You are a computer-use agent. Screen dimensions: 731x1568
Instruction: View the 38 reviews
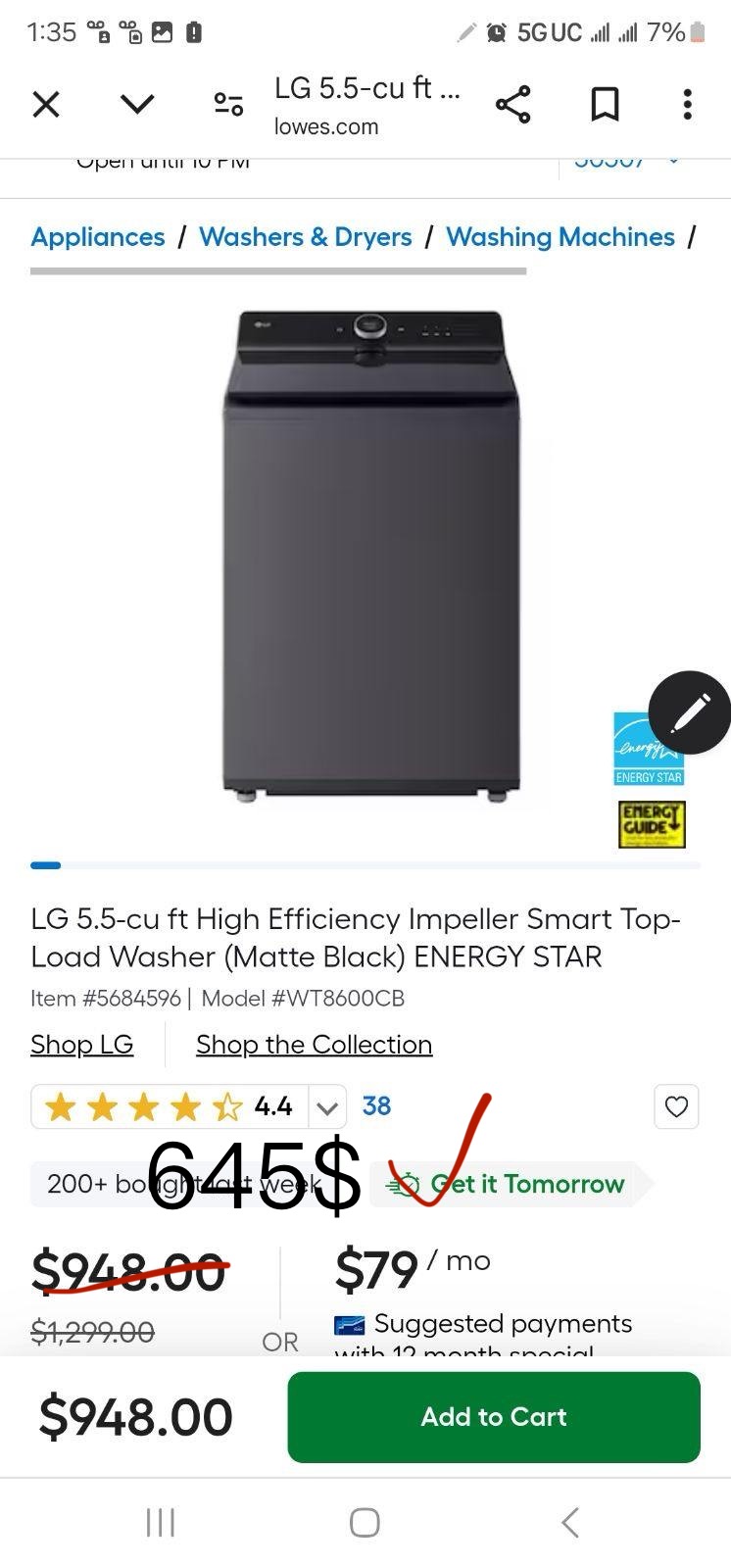click(x=376, y=1106)
